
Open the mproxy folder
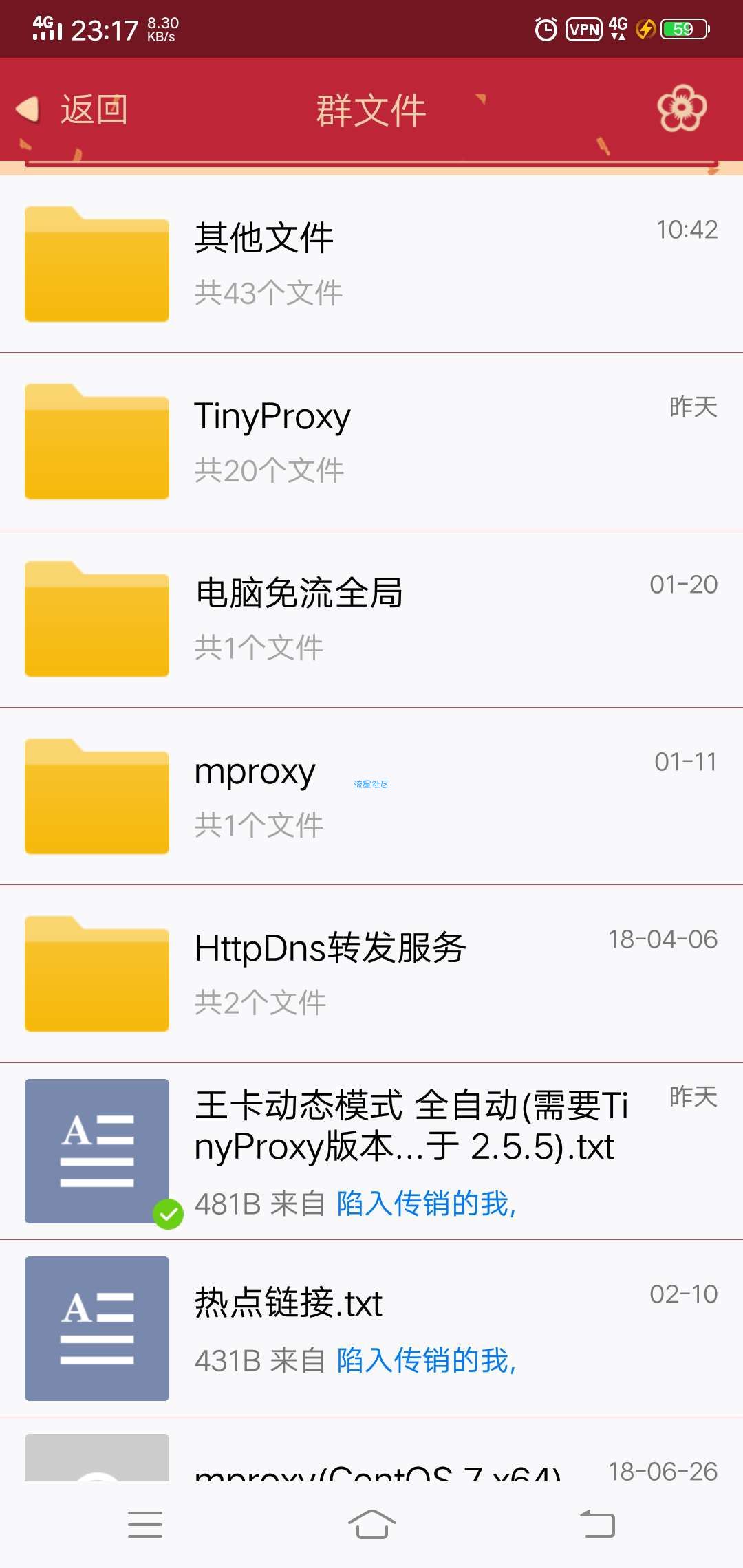371,796
